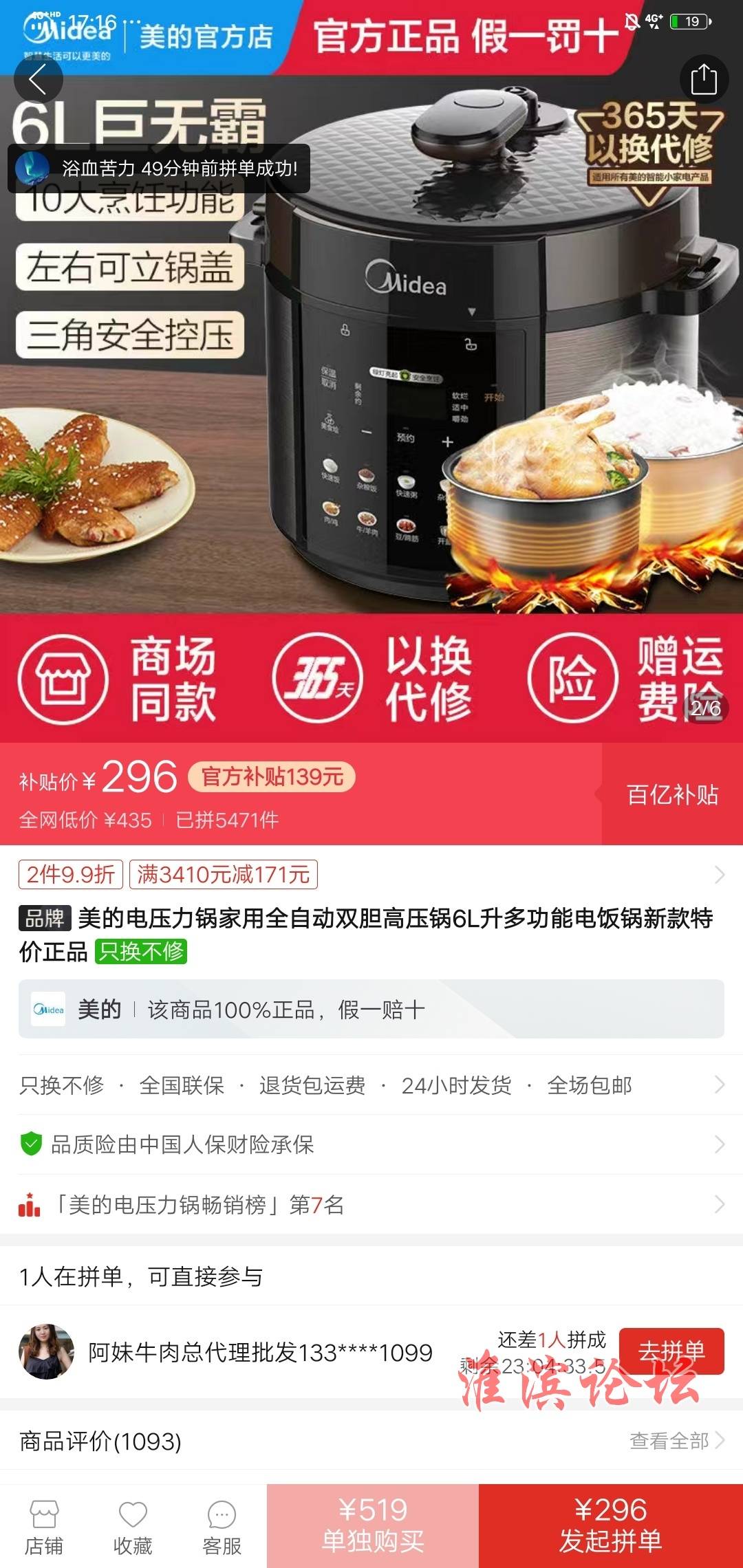The width and height of the screenshot is (743, 1568).
Task: Open the 百亿补贴 subsidy section
Action: (x=672, y=795)
